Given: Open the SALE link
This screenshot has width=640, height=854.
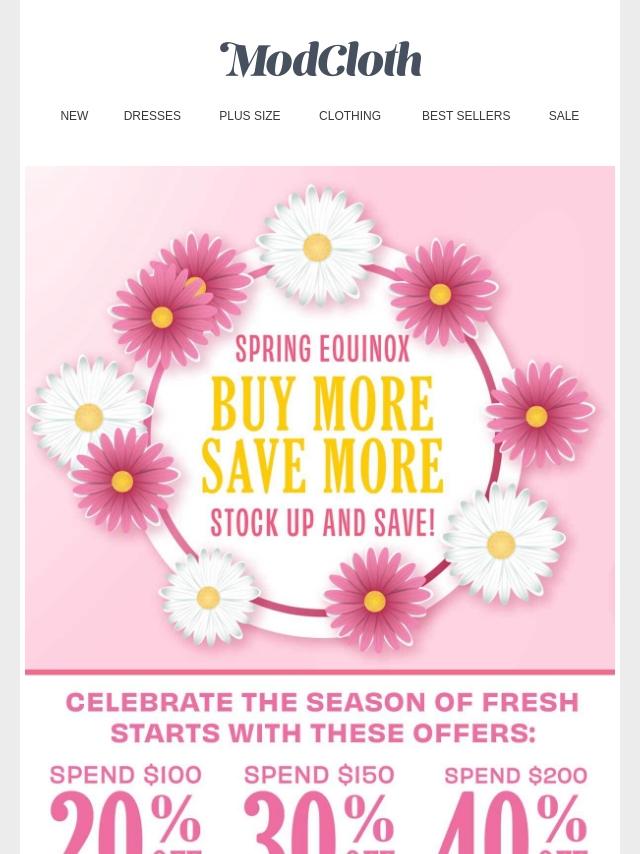Looking at the screenshot, I should coord(564,115).
